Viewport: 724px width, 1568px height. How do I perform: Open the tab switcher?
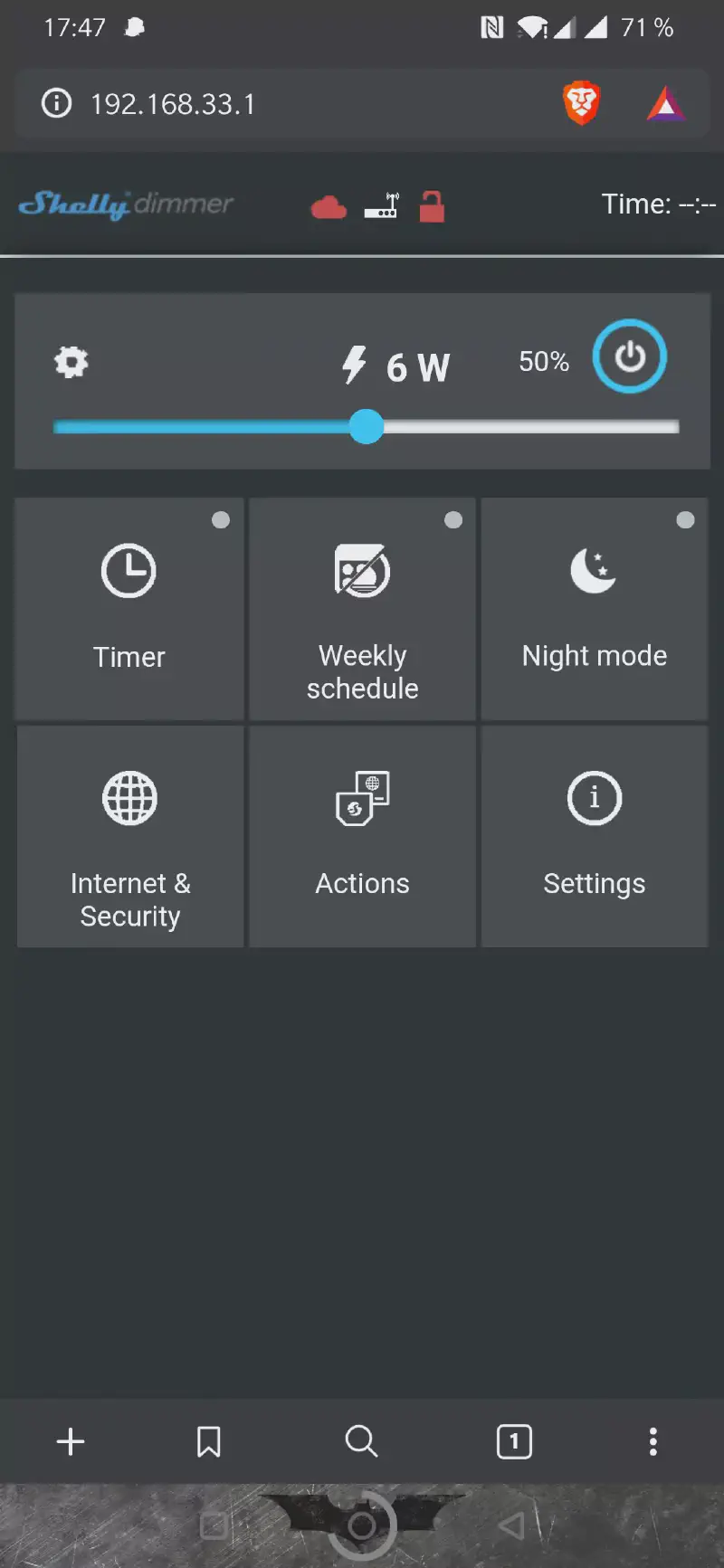pyautogui.click(x=514, y=1441)
